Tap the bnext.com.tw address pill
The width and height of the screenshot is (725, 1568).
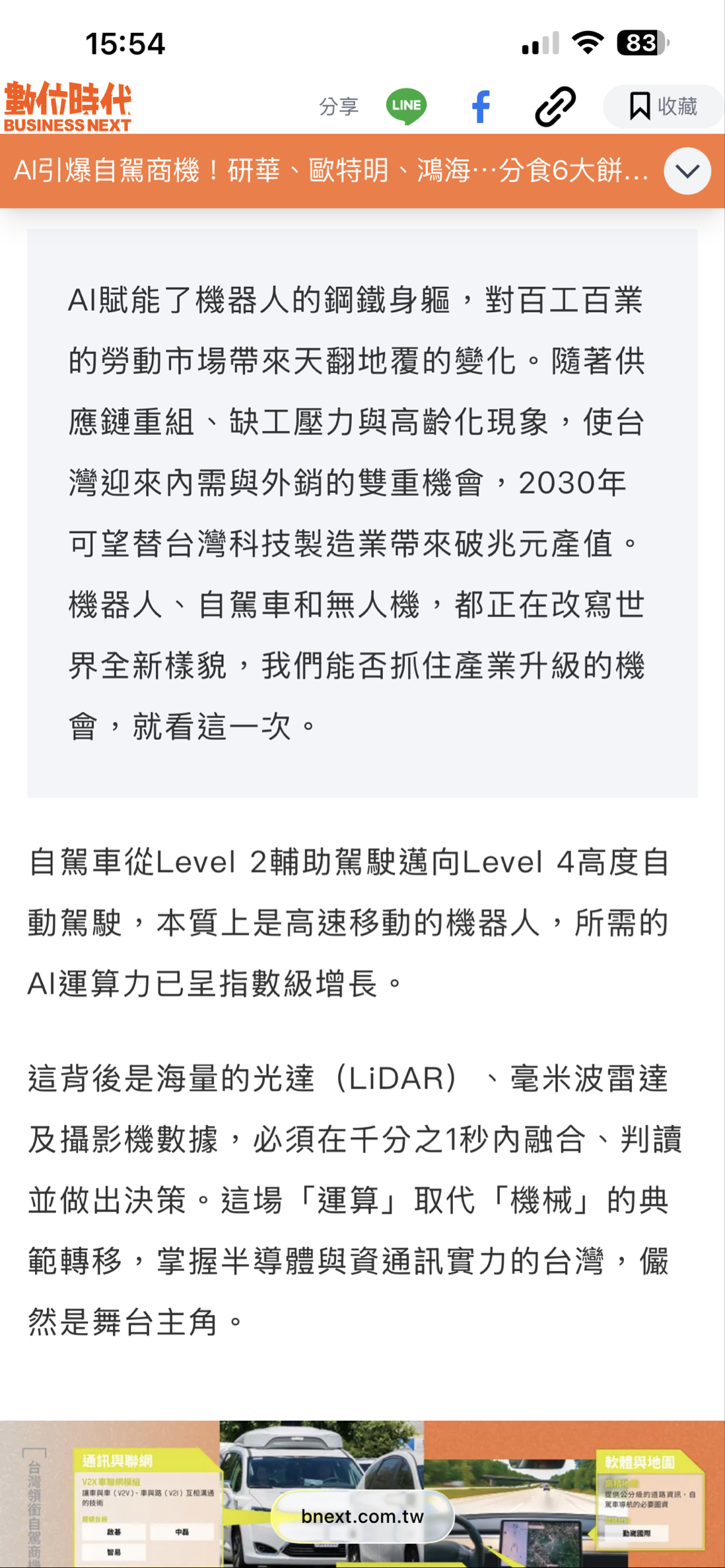pyautogui.click(x=362, y=1517)
